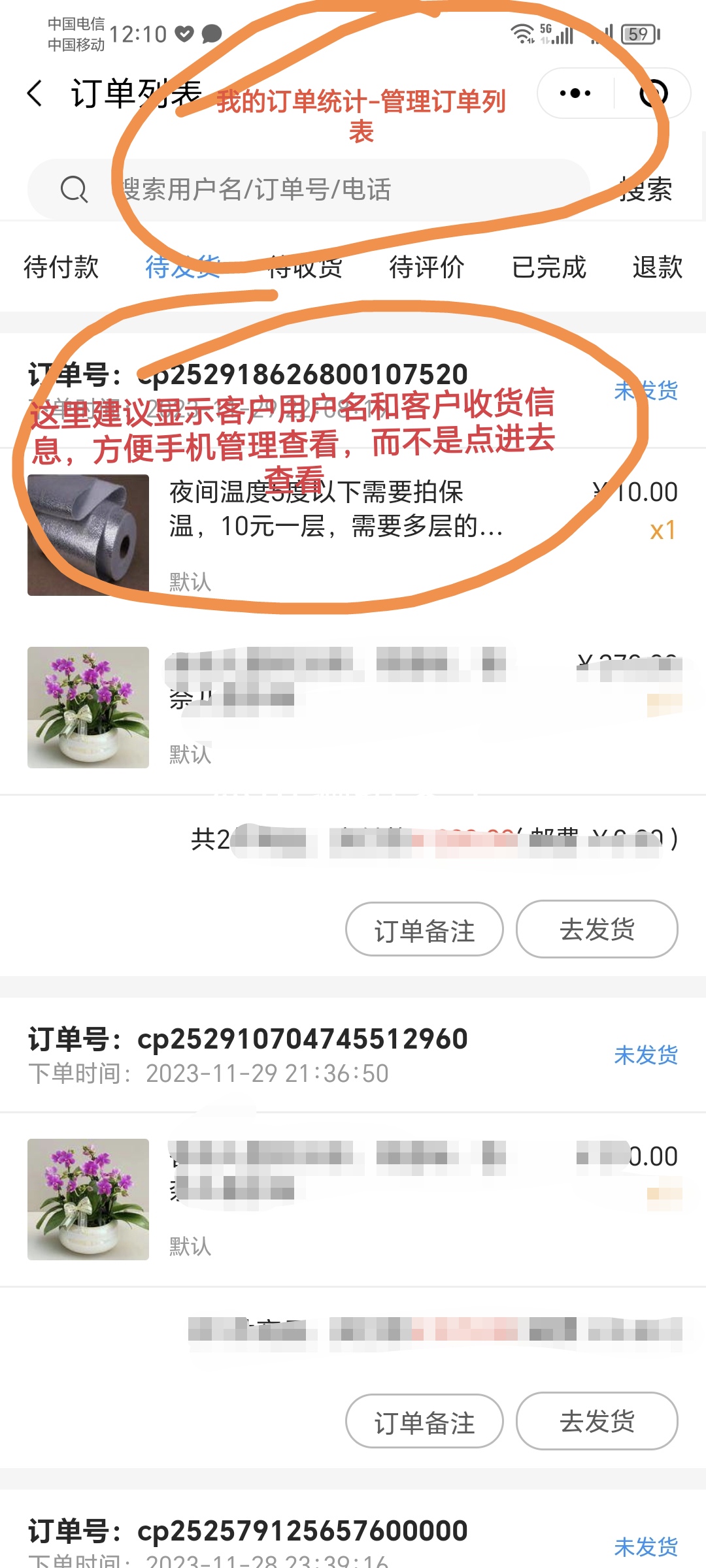706x1568 pixels.
Task: Open the mini program three-dot menu
Action: [575, 93]
